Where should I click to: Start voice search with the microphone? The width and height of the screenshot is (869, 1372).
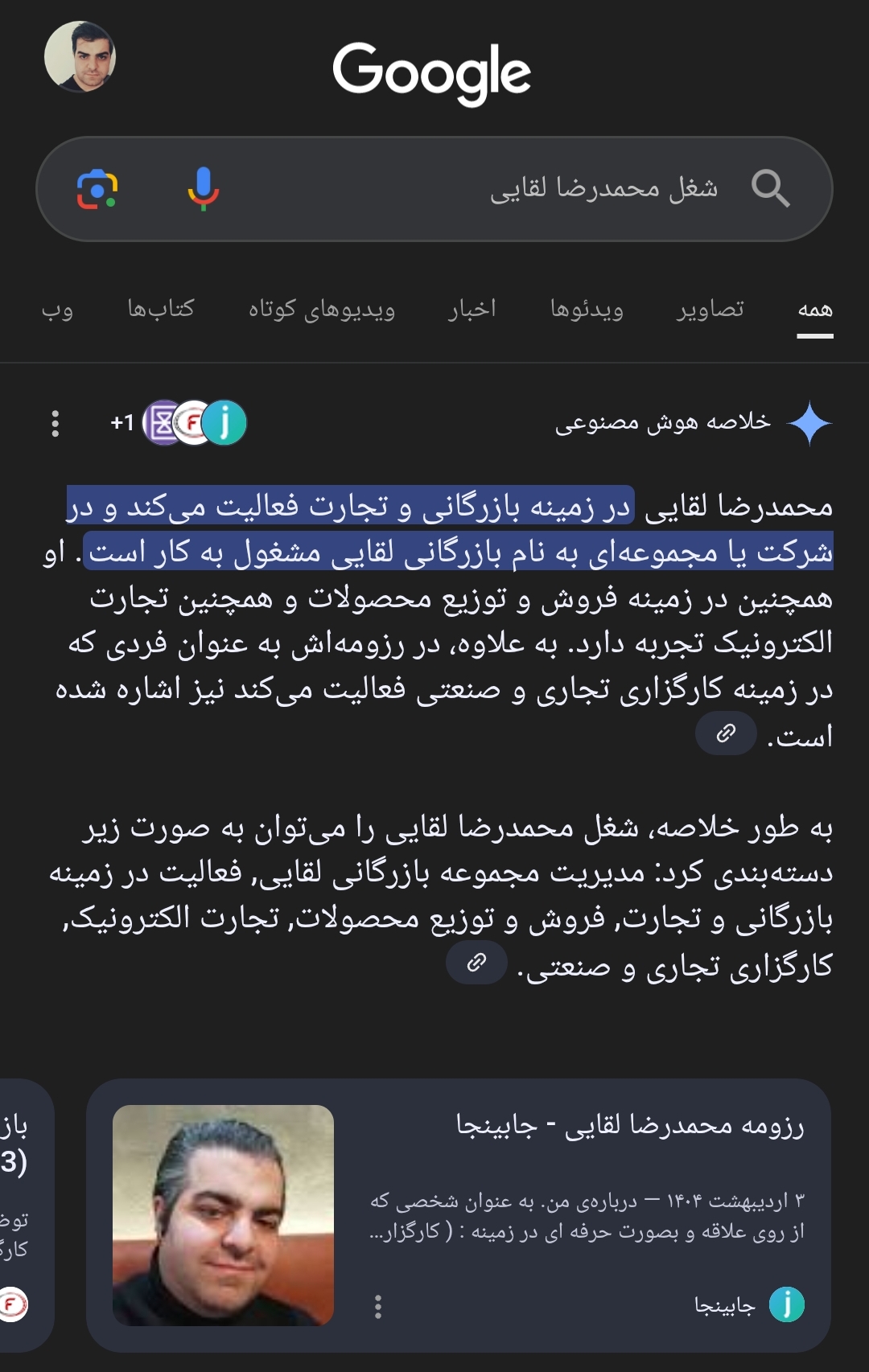[x=203, y=189]
